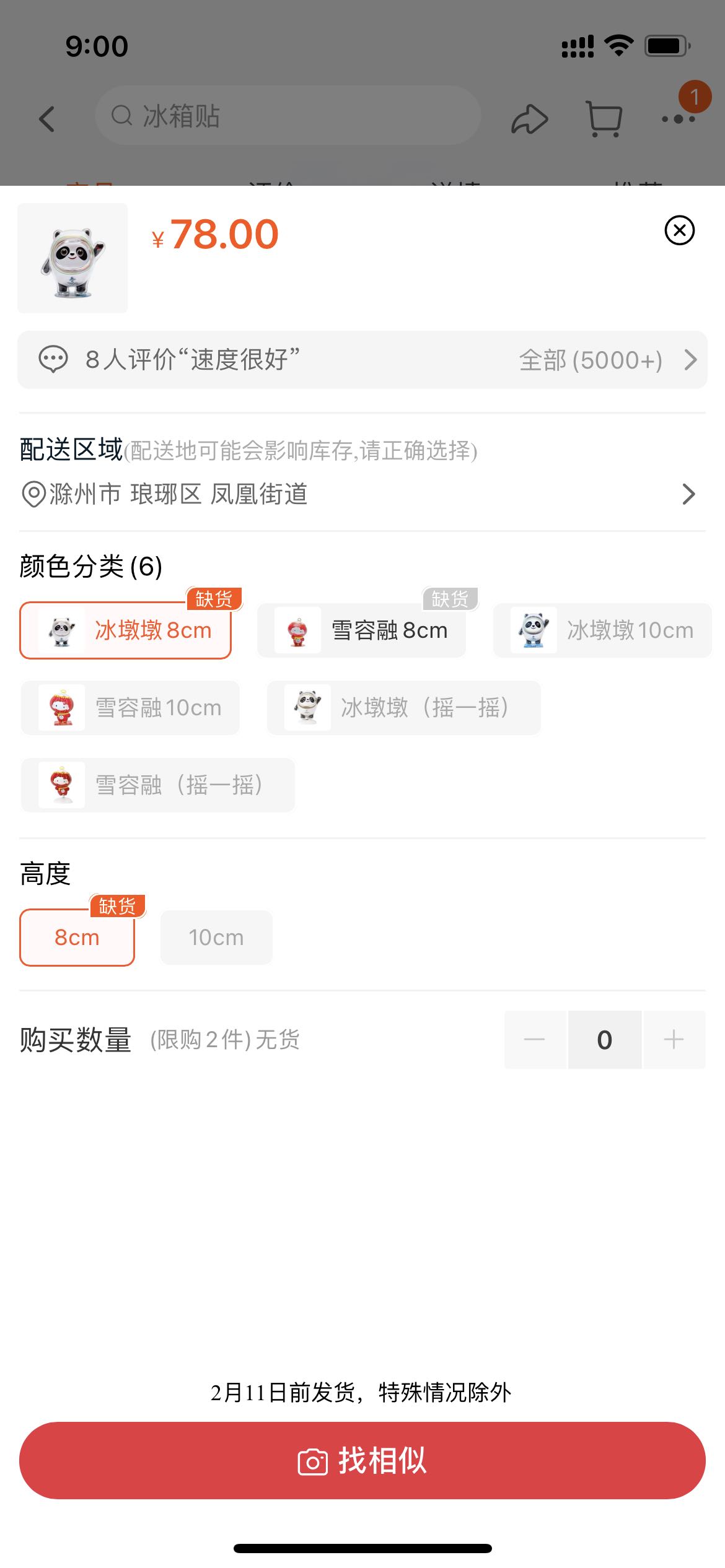725x1568 pixels.
Task: Open the 冰箱贴 search box
Action: pos(288,116)
